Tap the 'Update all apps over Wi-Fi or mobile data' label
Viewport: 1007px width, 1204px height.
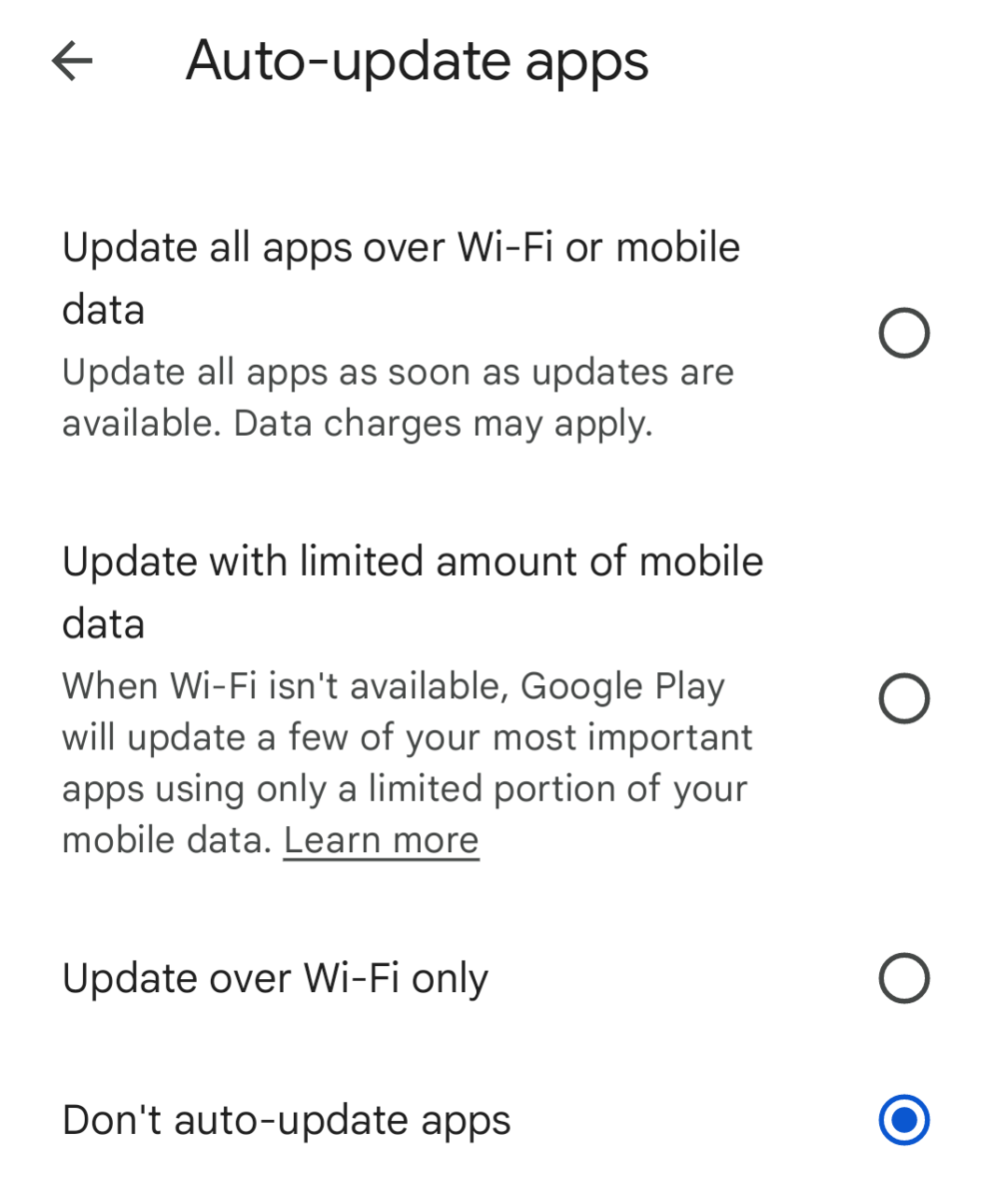tap(401, 276)
